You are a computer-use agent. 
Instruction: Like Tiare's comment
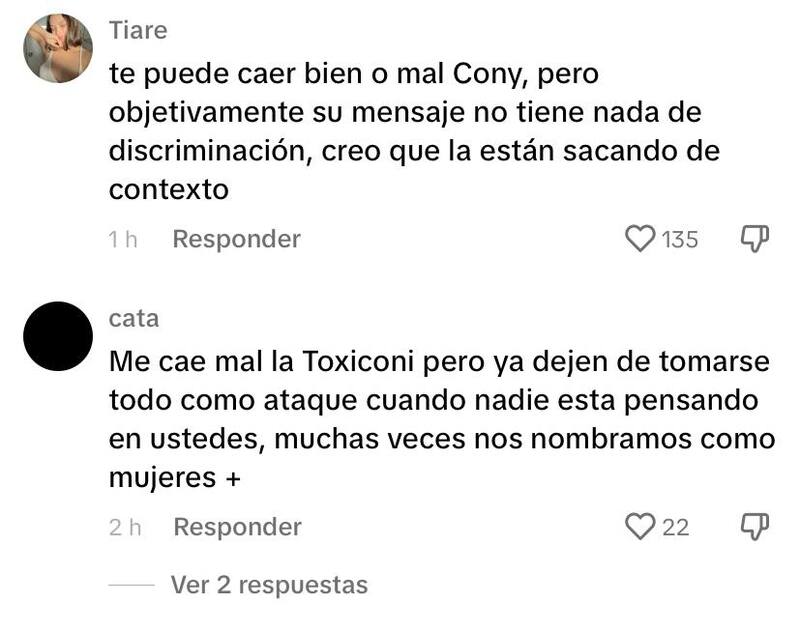click(x=639, y=239)
